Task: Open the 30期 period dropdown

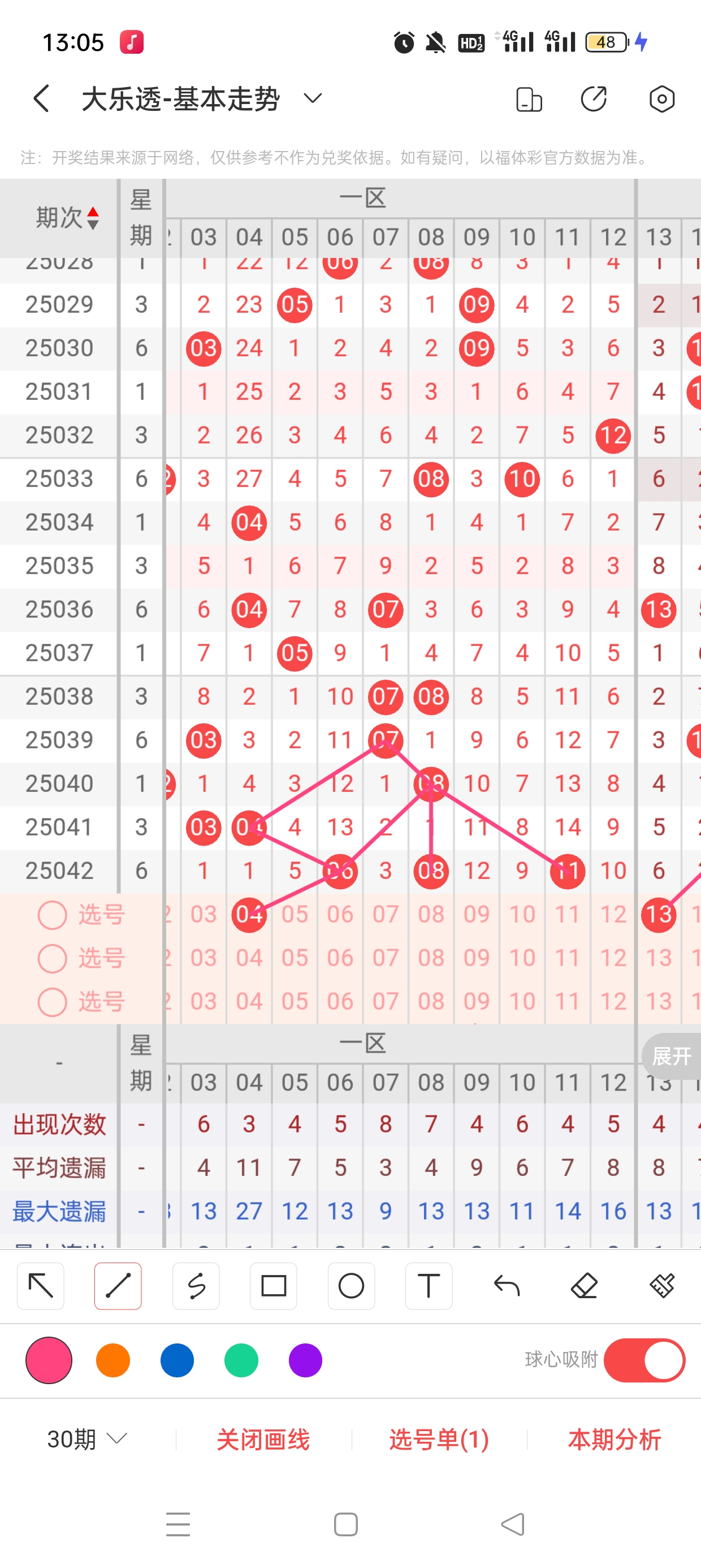Action: (x=87, y=1439)
